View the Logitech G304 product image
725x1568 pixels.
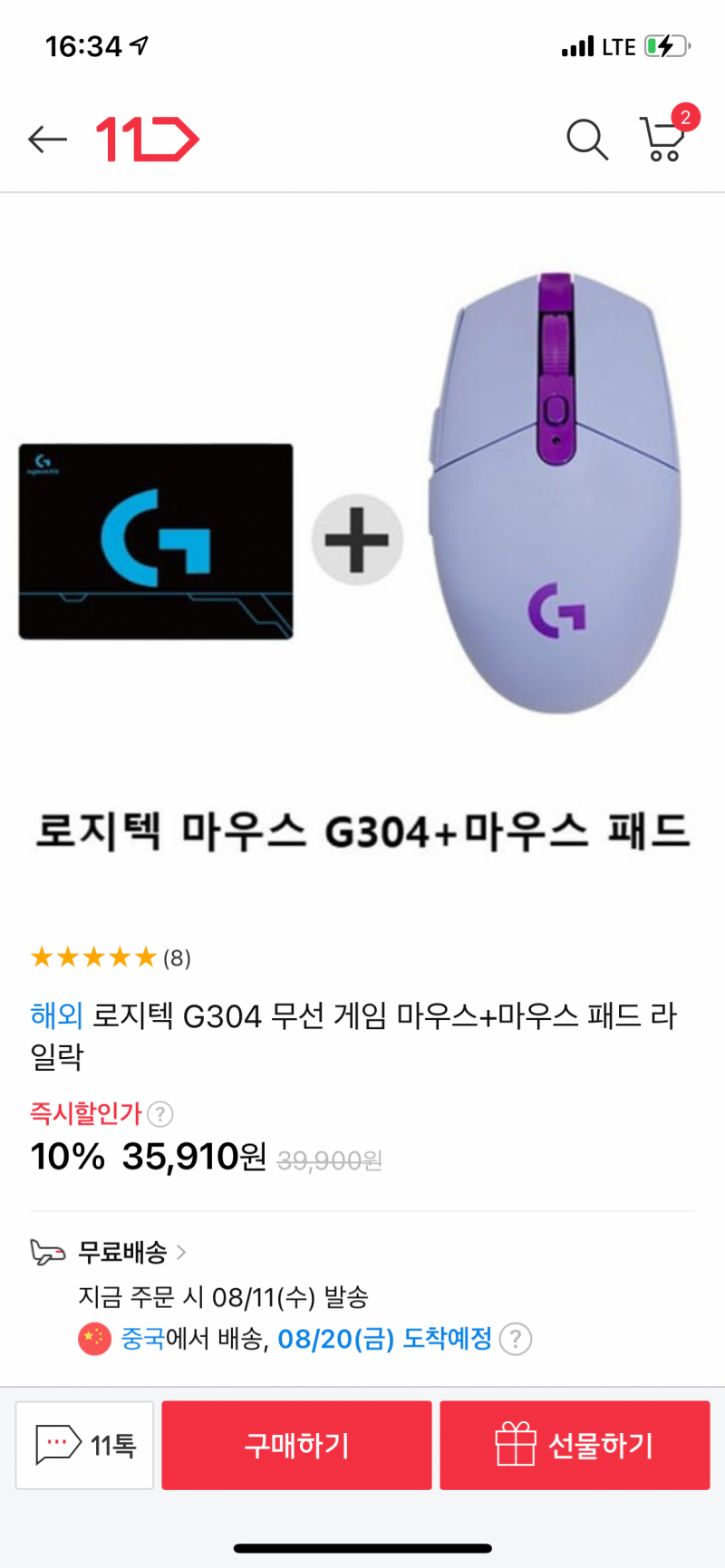coord(362,507)
